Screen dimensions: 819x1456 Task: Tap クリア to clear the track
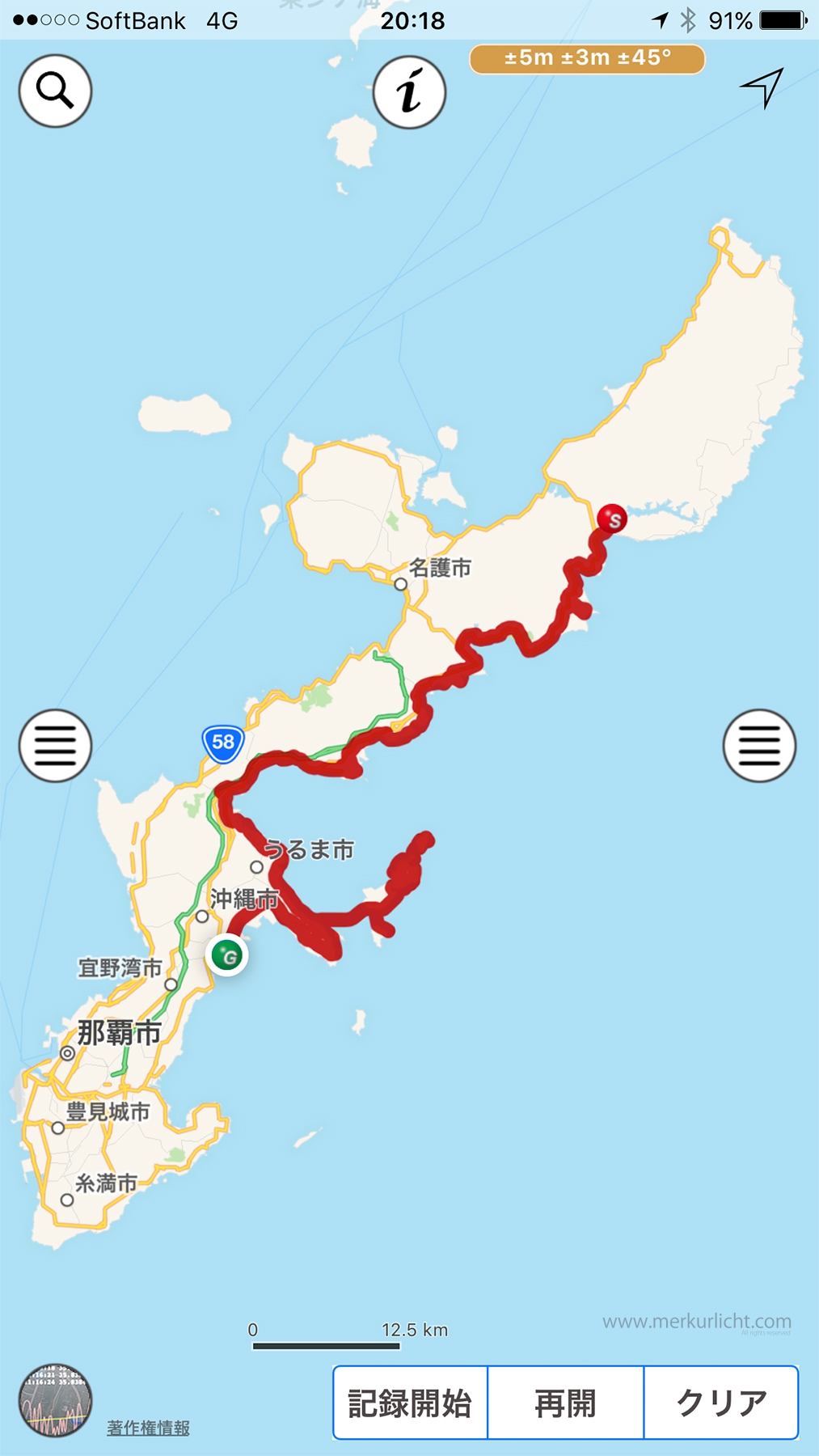[x=721, y=1403]
